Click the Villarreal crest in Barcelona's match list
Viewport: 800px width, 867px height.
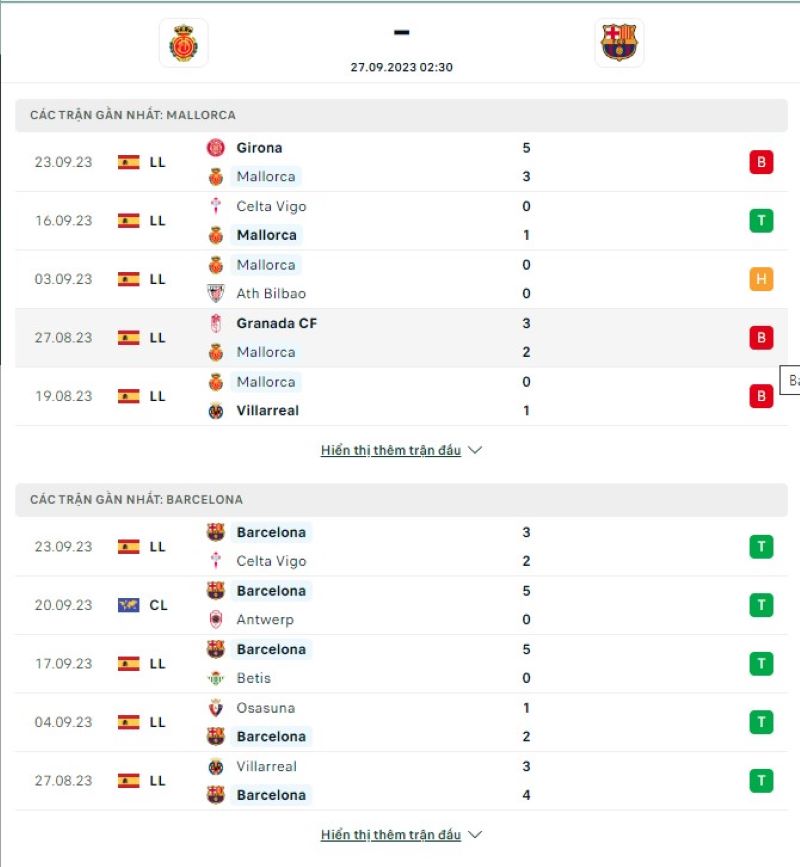pos(217,766)
